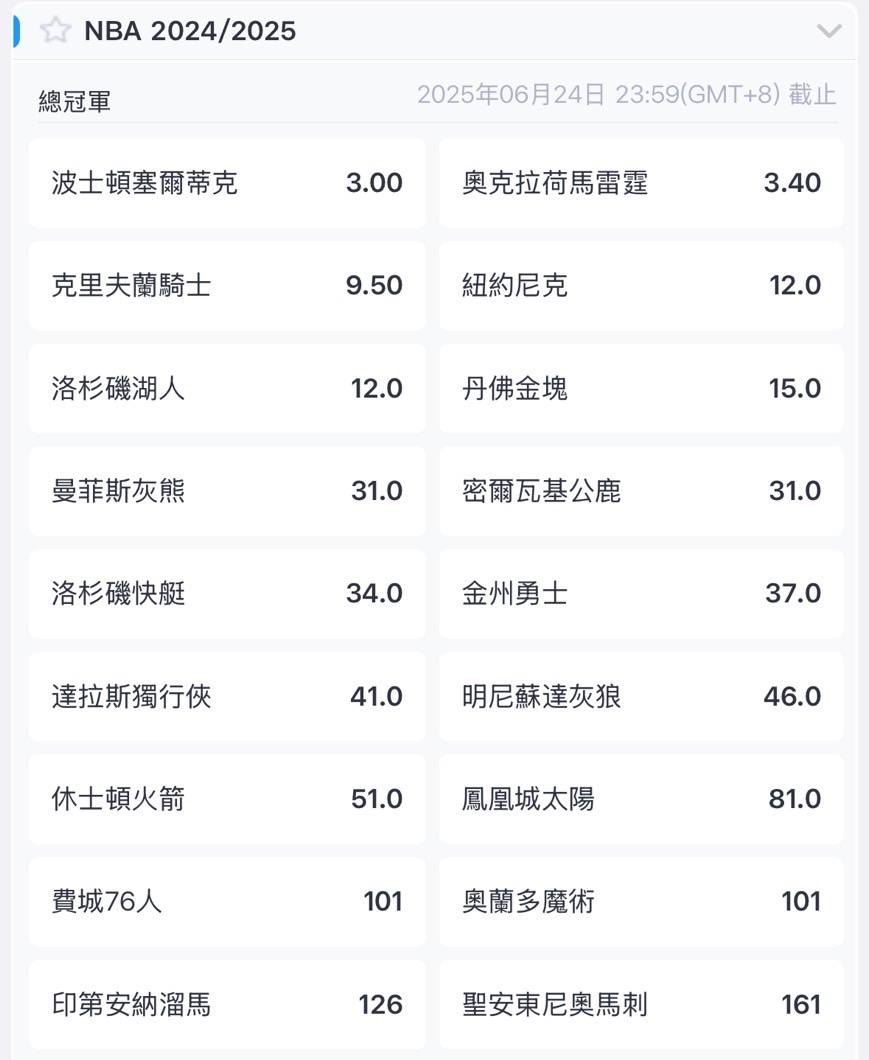
Task: Select 丹佛金塊 at 15.0
Action: pos(641,388)
